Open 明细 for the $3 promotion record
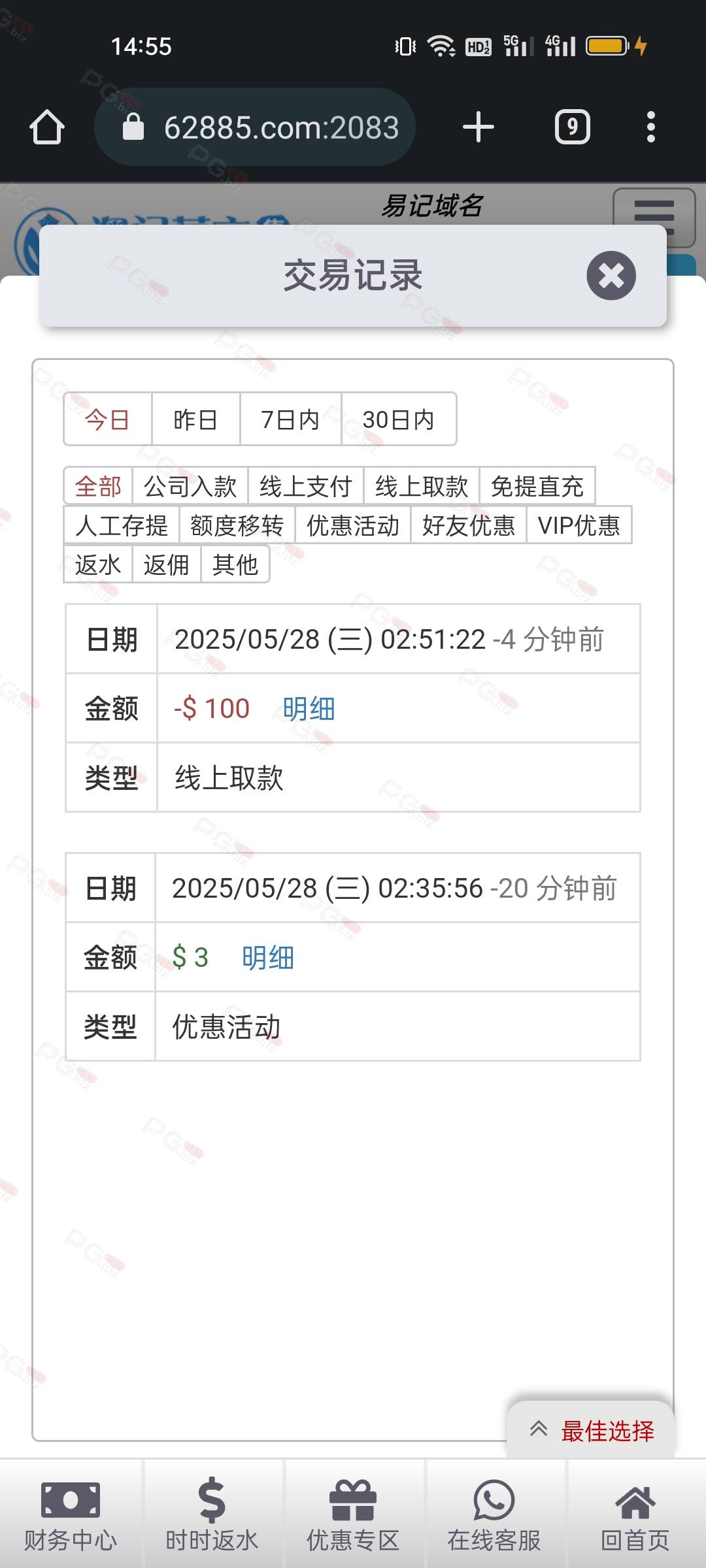706x1568 pixels. tap(268, 958)
